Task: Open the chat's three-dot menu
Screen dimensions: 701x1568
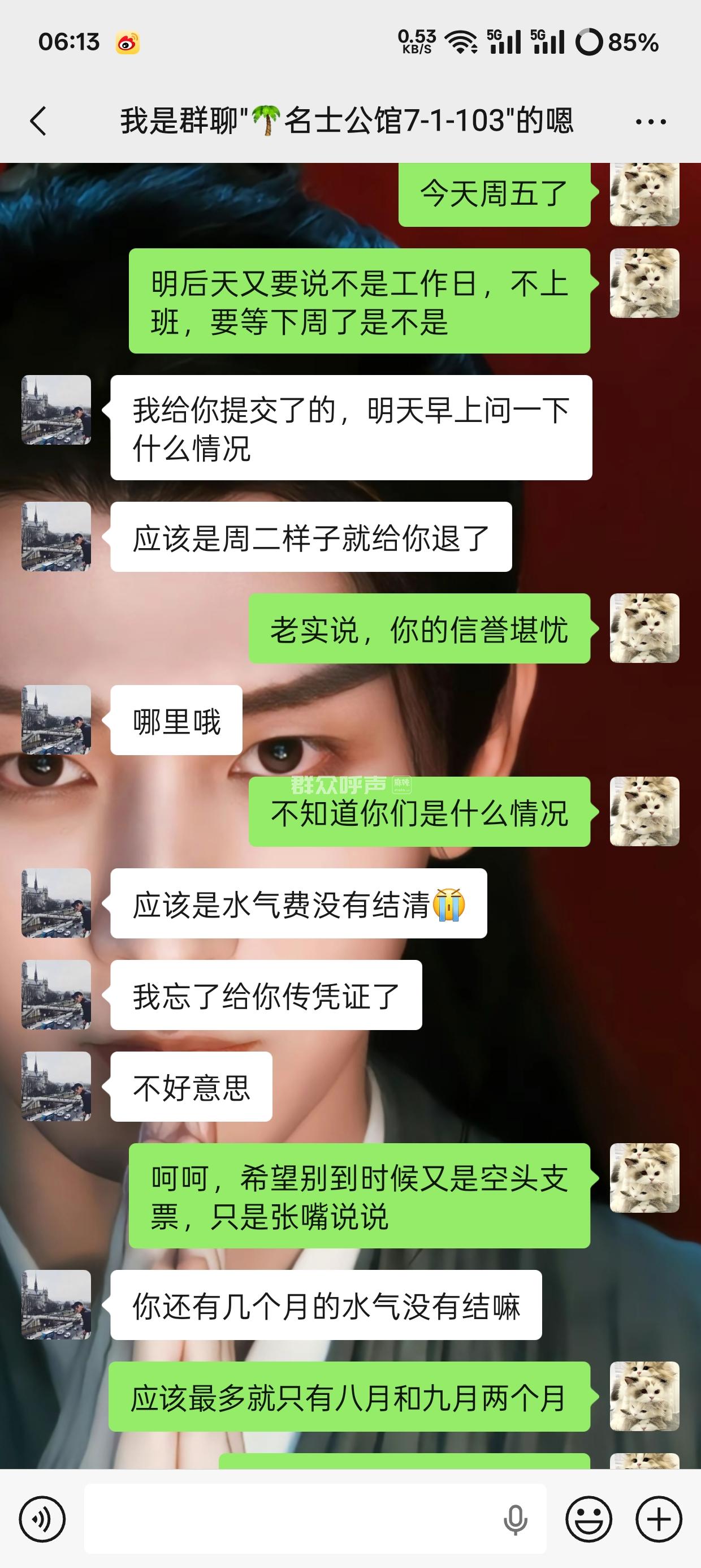Action: [650, 122]
